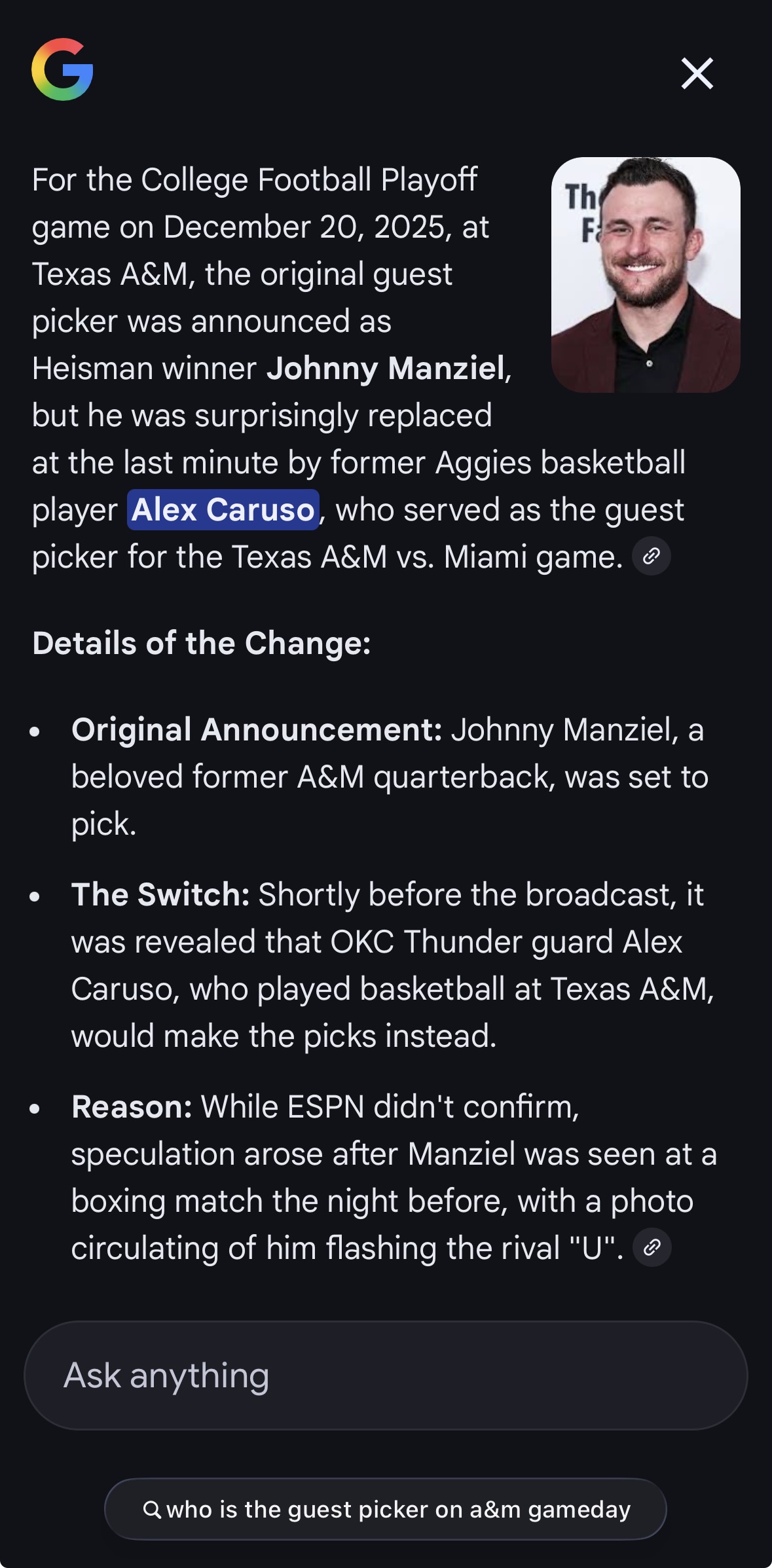Open Johnny Manziel photo thumbnail
Viewport: 772px width, 1568px height.
(x=646, y=275)
